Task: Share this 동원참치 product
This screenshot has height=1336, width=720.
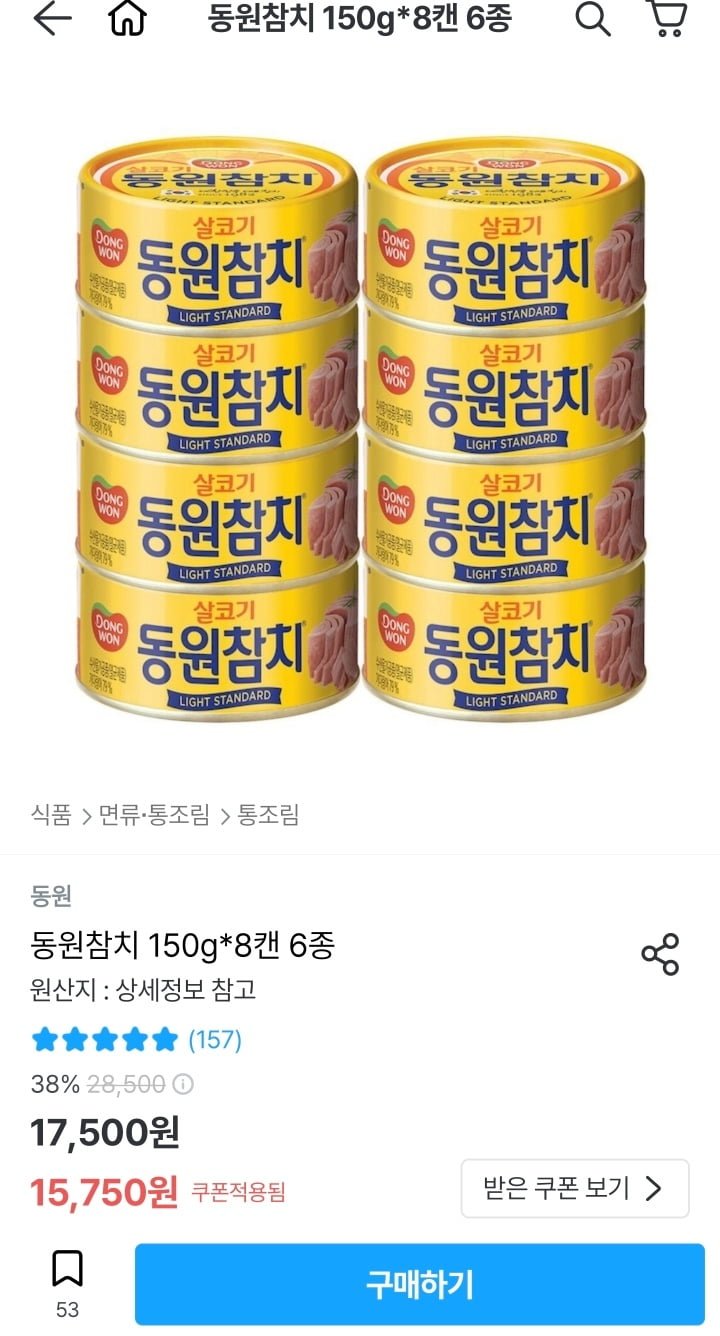Action: pos(660,954)
